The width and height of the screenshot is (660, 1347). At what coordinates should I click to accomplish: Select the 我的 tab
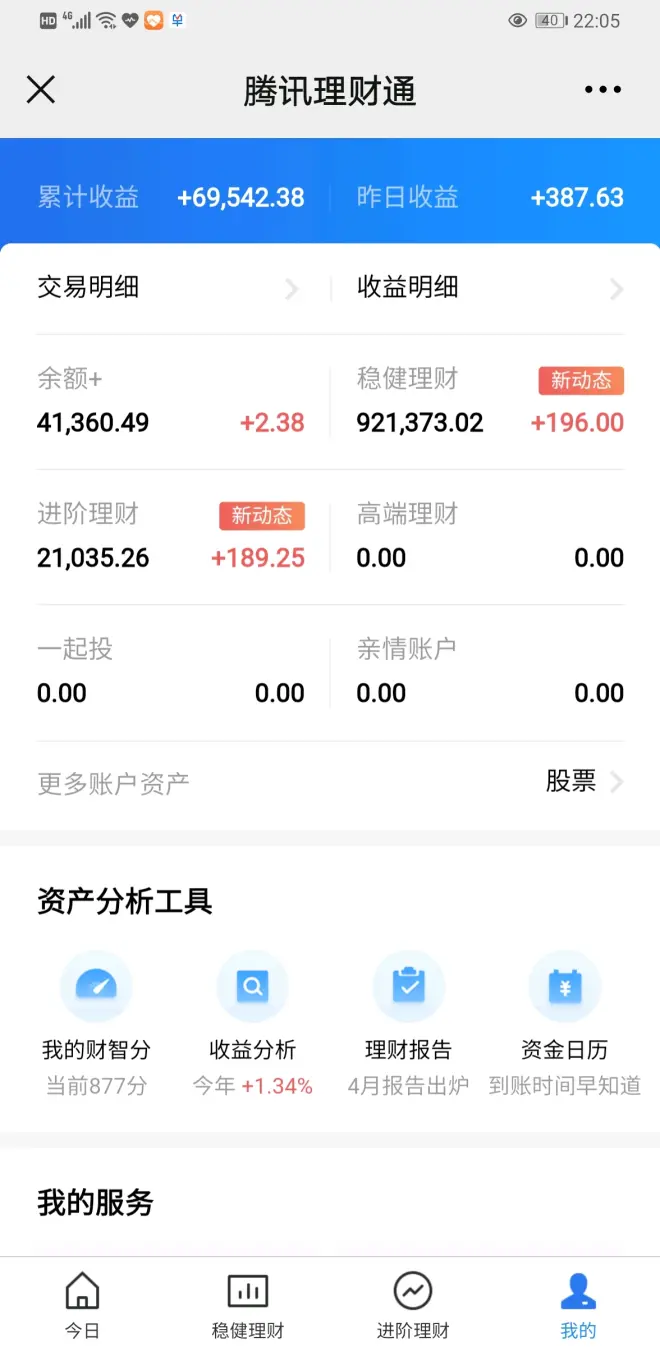click(578, 1303)
